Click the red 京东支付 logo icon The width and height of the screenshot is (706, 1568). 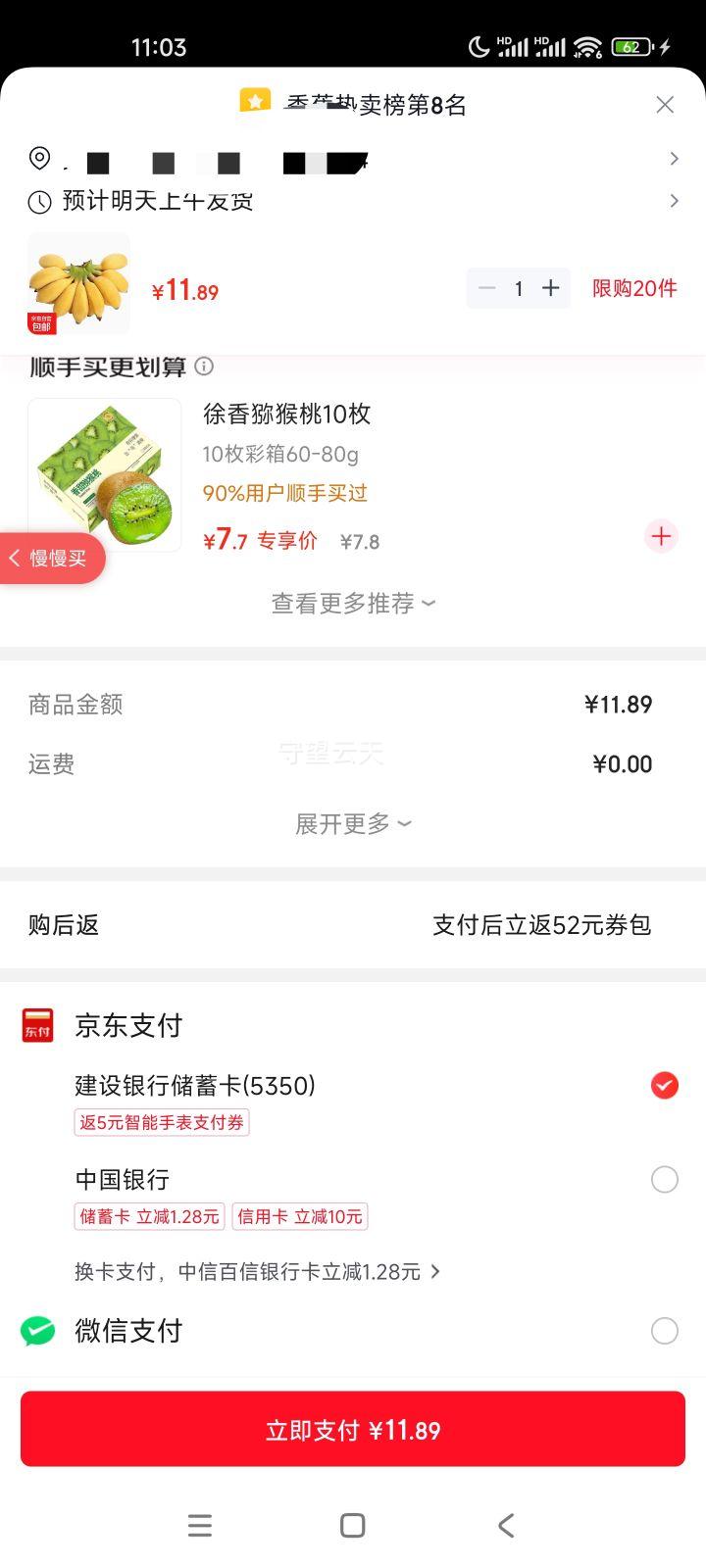coord(36,1025)
